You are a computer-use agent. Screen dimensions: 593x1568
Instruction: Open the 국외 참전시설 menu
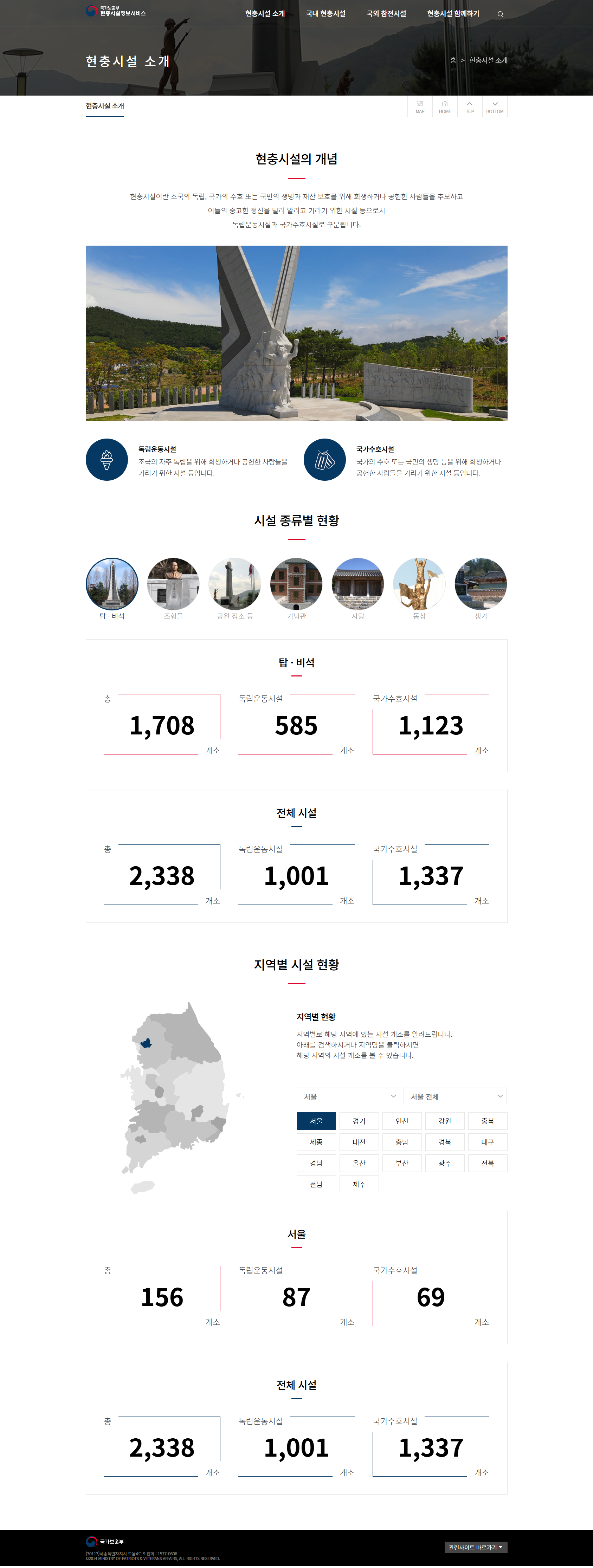coord(386,13)
